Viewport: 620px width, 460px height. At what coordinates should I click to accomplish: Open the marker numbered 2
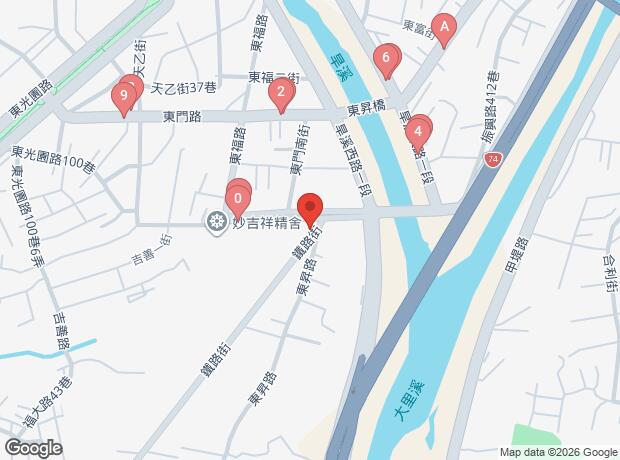(281, 95)
